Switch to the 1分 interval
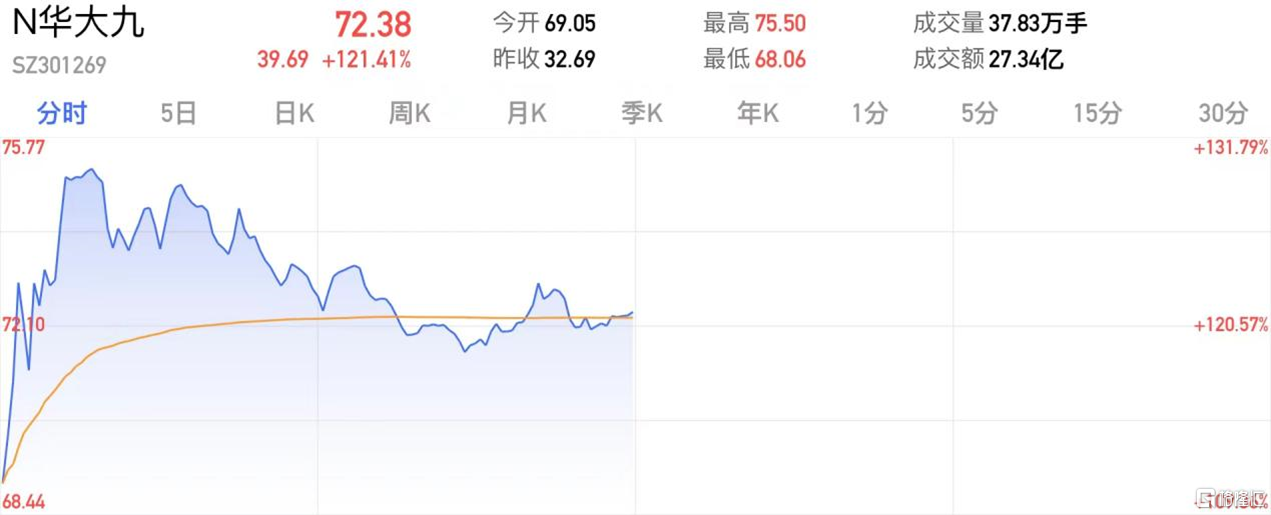The height and width of the screenshot is (515, 1271). [x=869, y=114]
